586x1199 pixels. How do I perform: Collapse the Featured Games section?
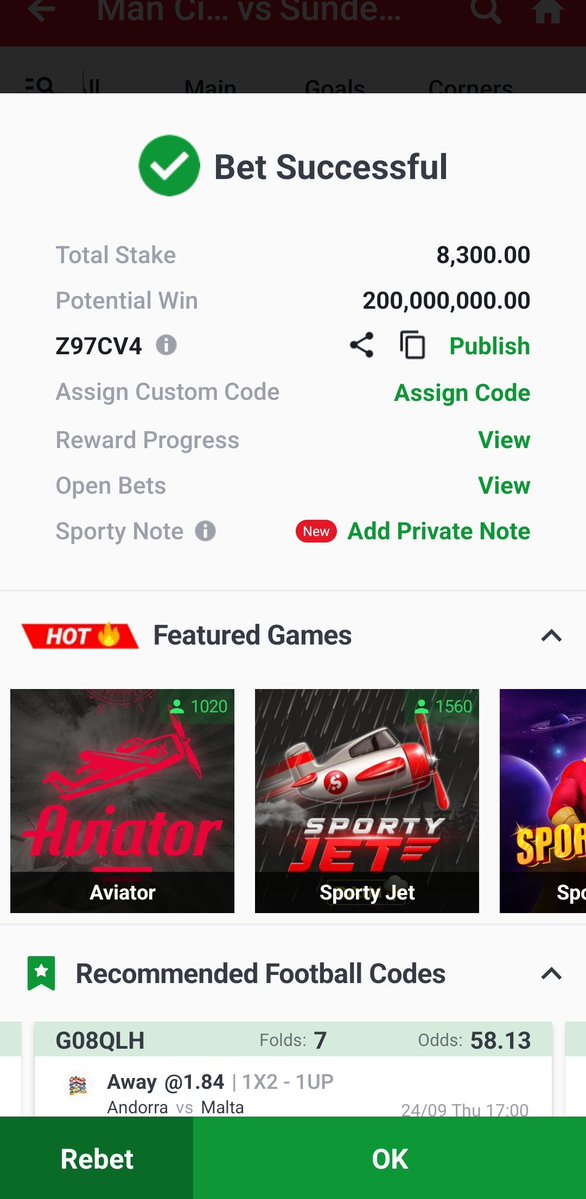552,635
